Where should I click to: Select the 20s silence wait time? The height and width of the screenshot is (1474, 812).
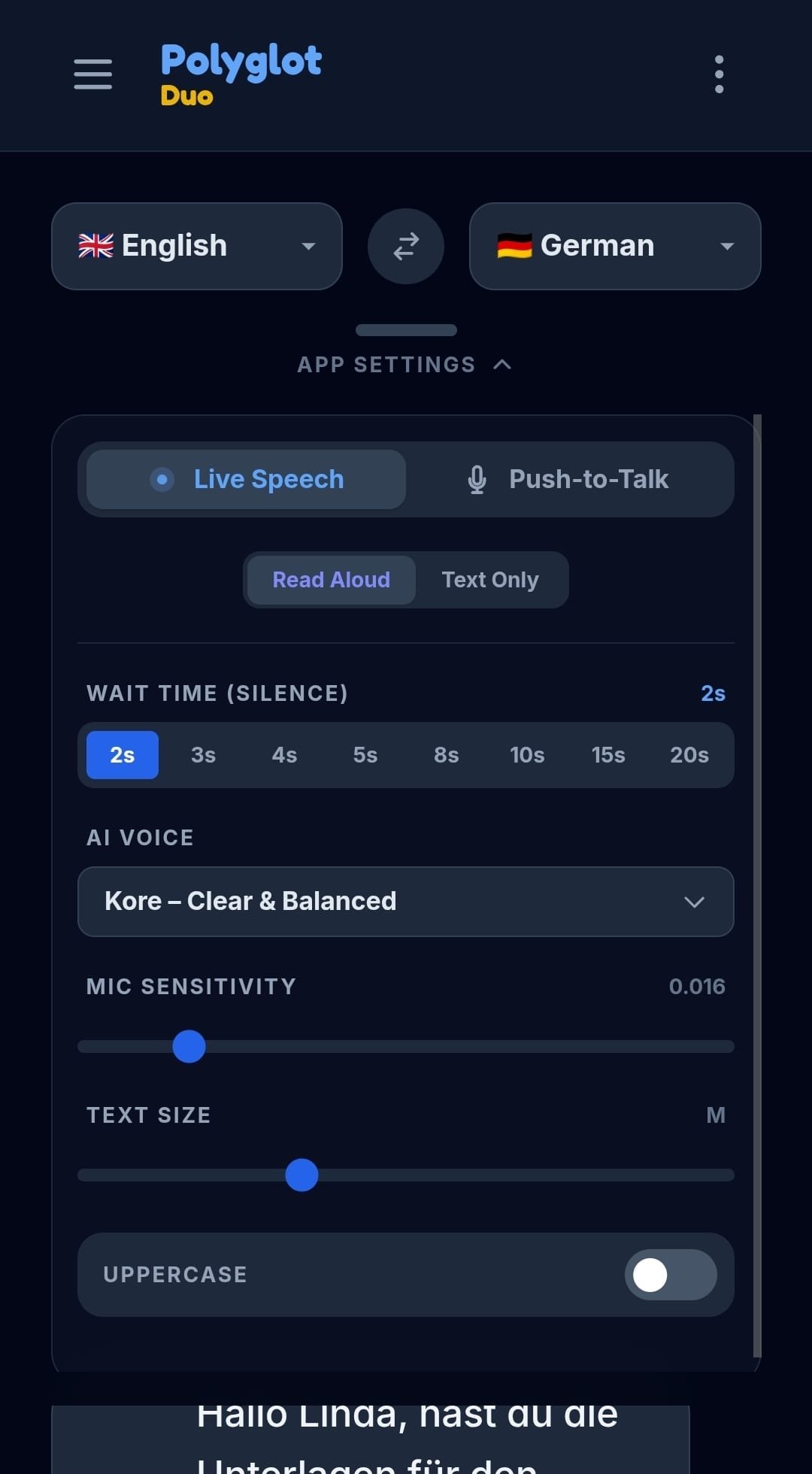tap(688, 755)
